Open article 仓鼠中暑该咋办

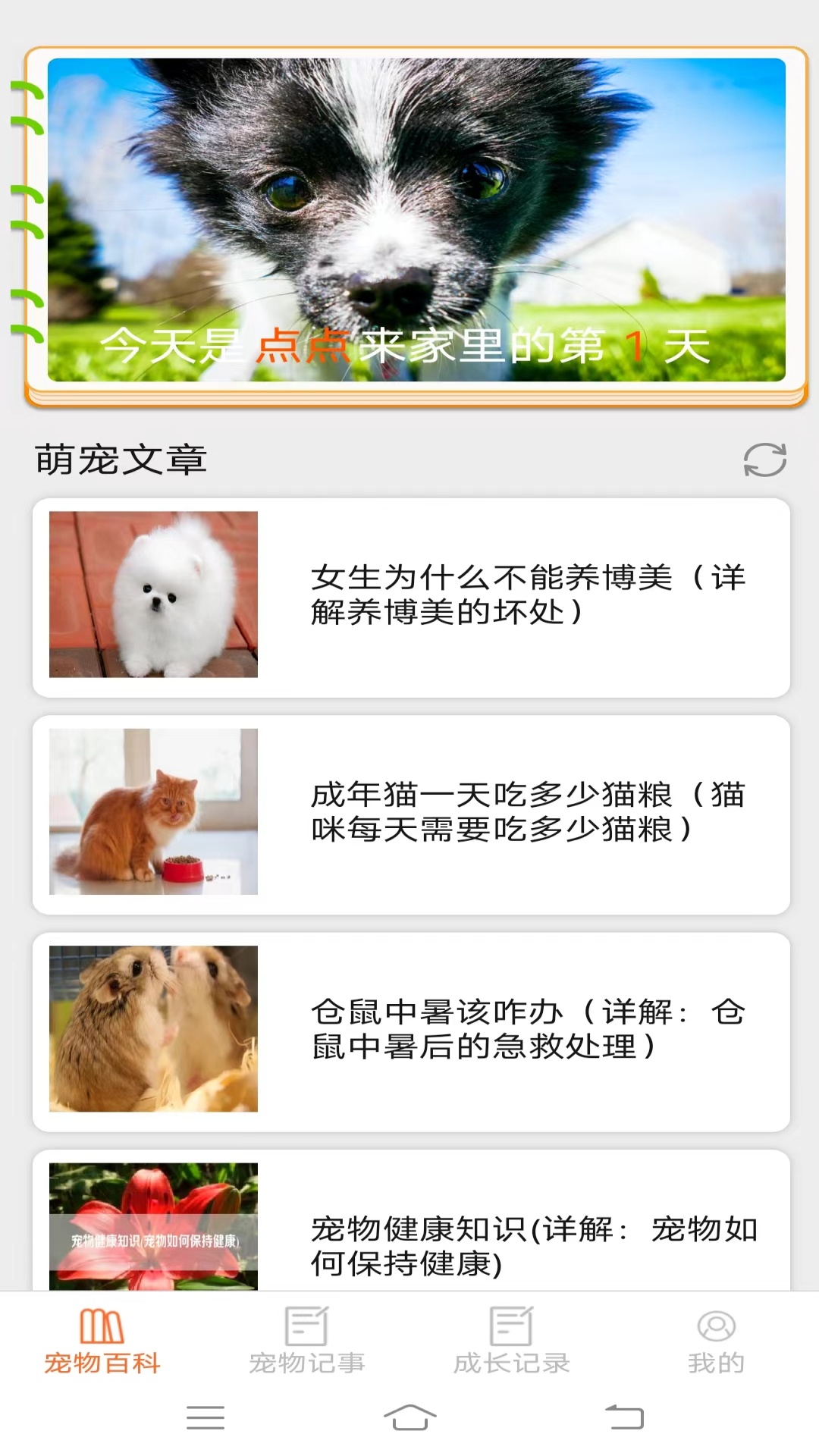coord(411,1031)
